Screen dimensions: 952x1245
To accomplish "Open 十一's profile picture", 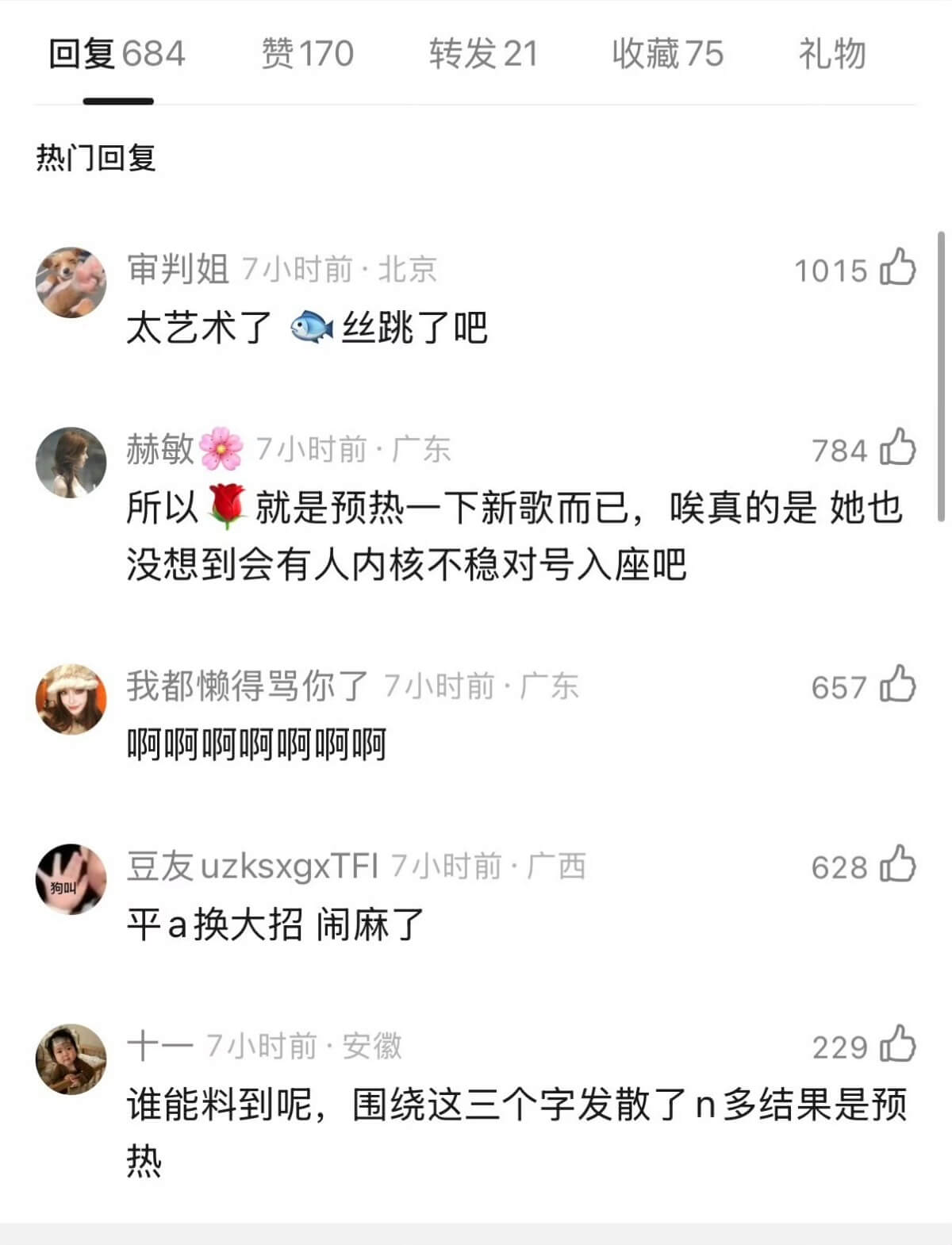I will coord(71,1059).
